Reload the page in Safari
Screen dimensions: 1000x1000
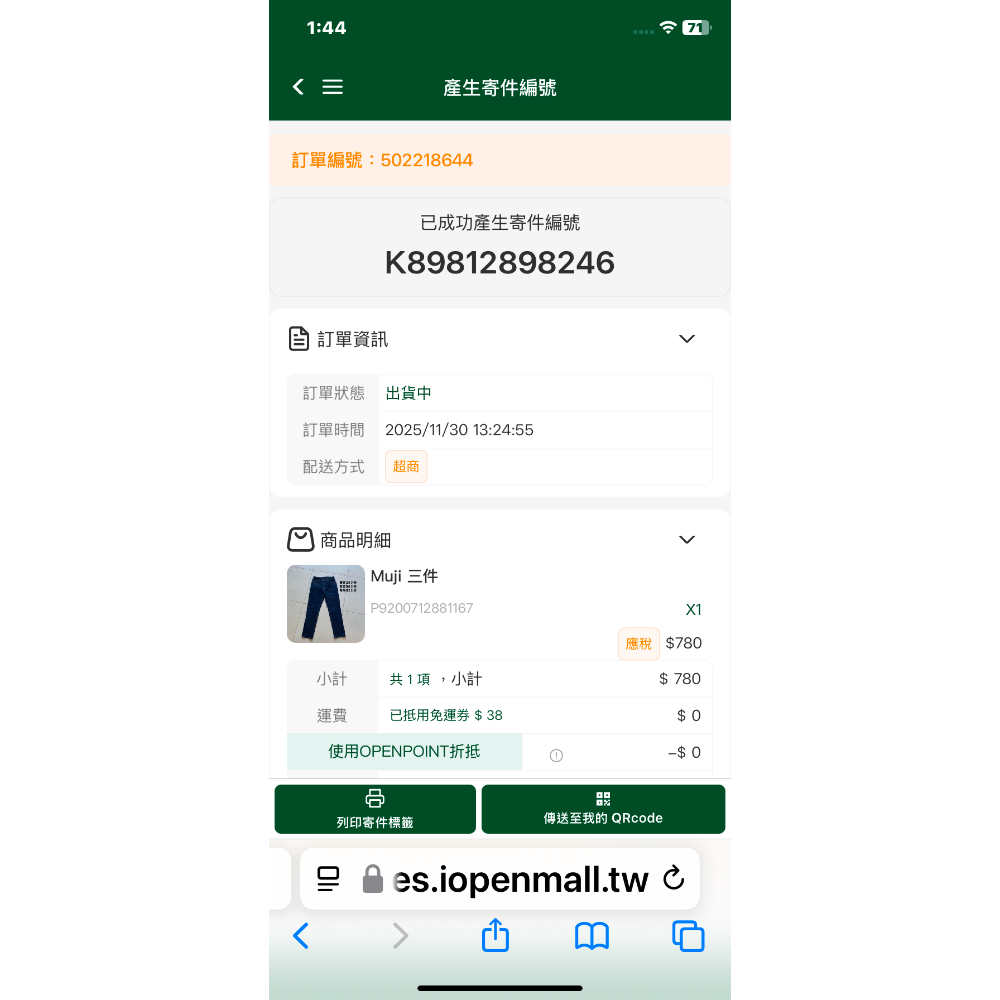(673, 879)
